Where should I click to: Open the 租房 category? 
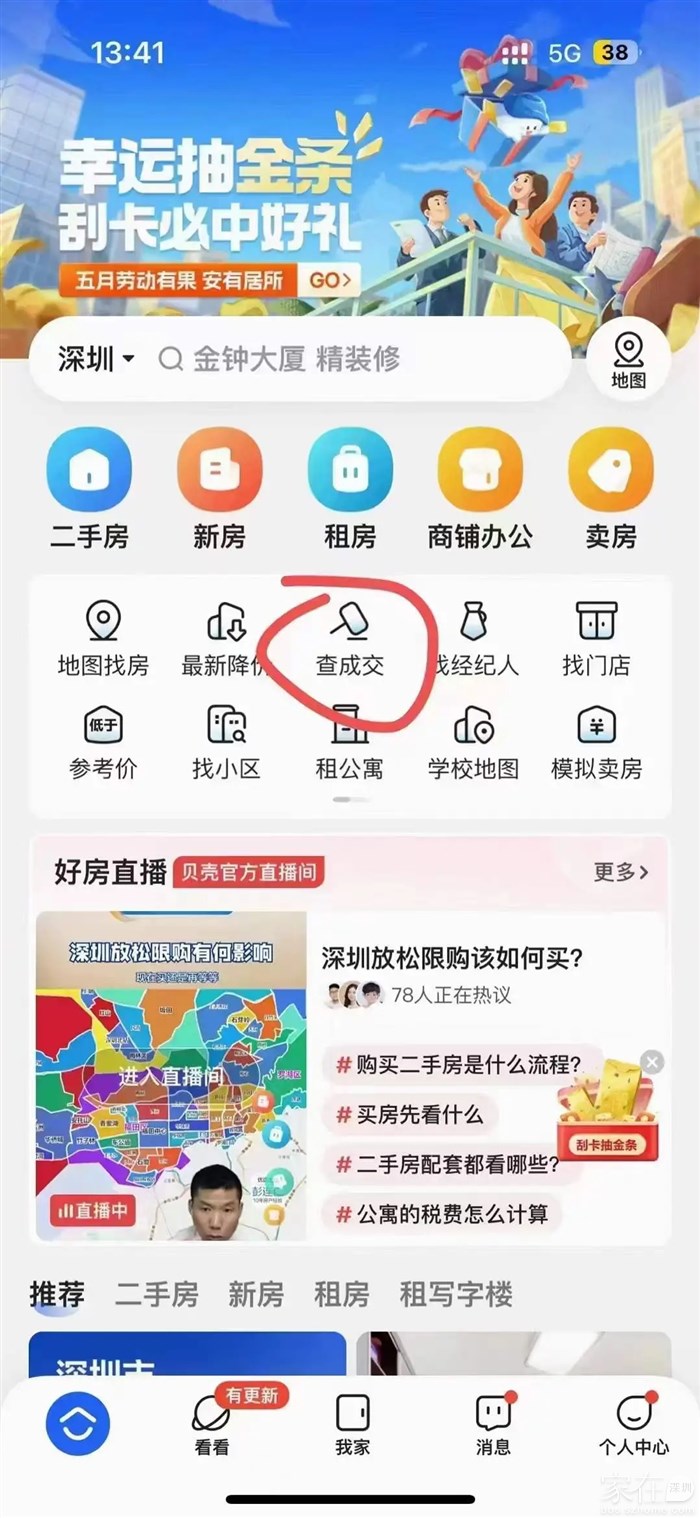[350, 488]
